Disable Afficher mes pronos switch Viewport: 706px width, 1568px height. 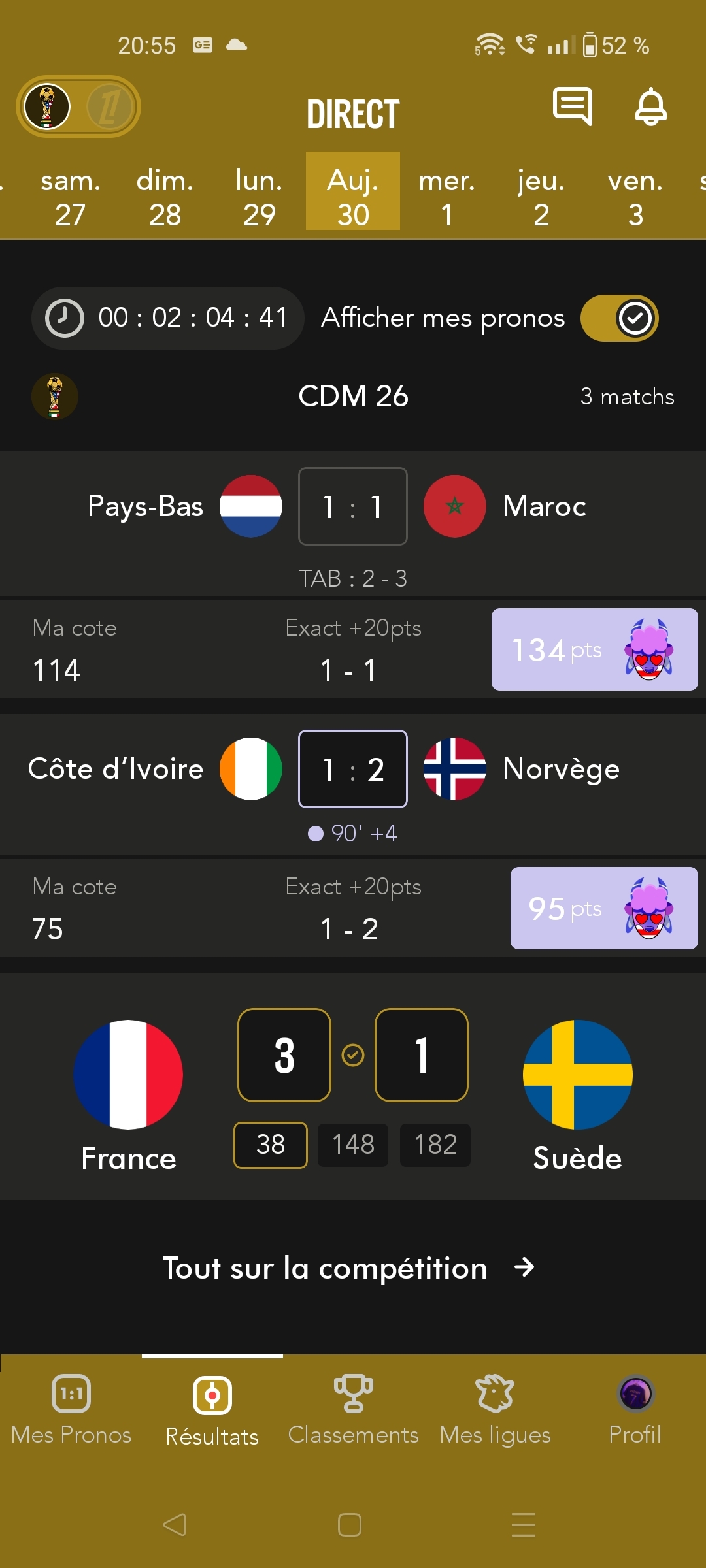(619, 318)
